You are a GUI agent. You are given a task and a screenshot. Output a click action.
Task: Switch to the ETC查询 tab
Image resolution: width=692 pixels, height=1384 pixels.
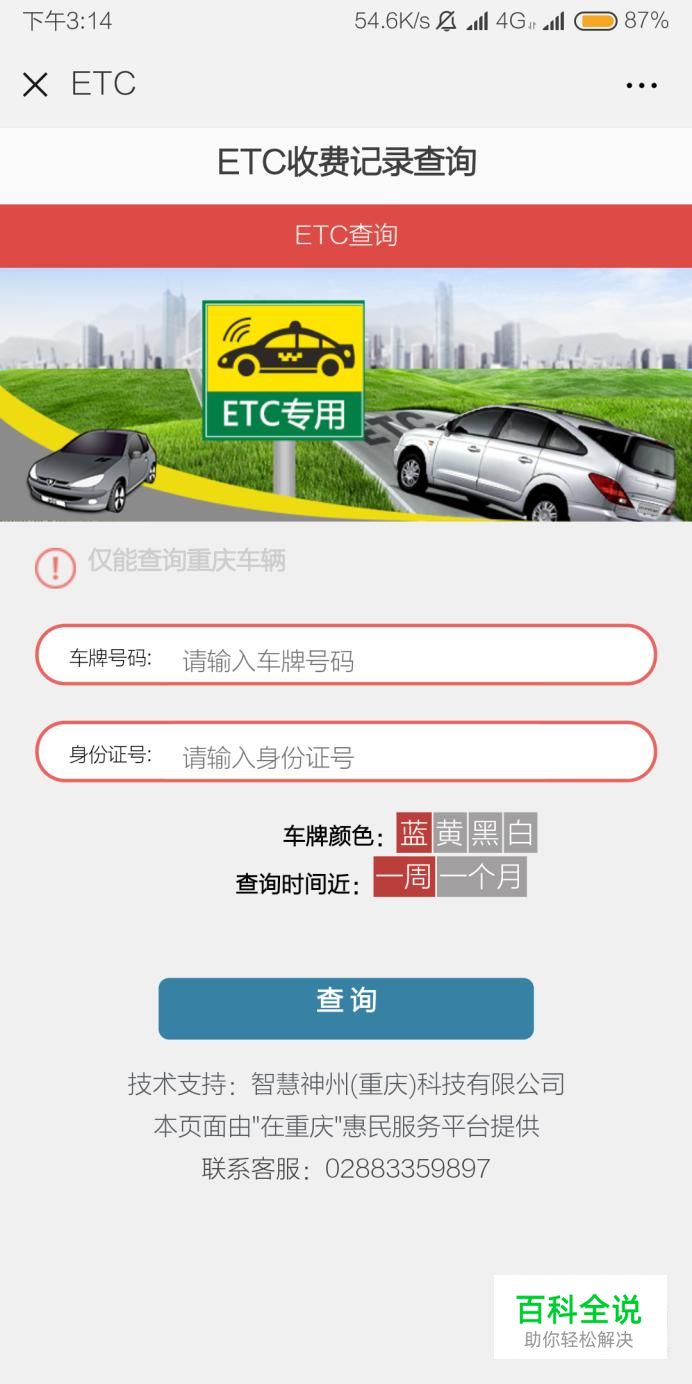pos(346,236)
